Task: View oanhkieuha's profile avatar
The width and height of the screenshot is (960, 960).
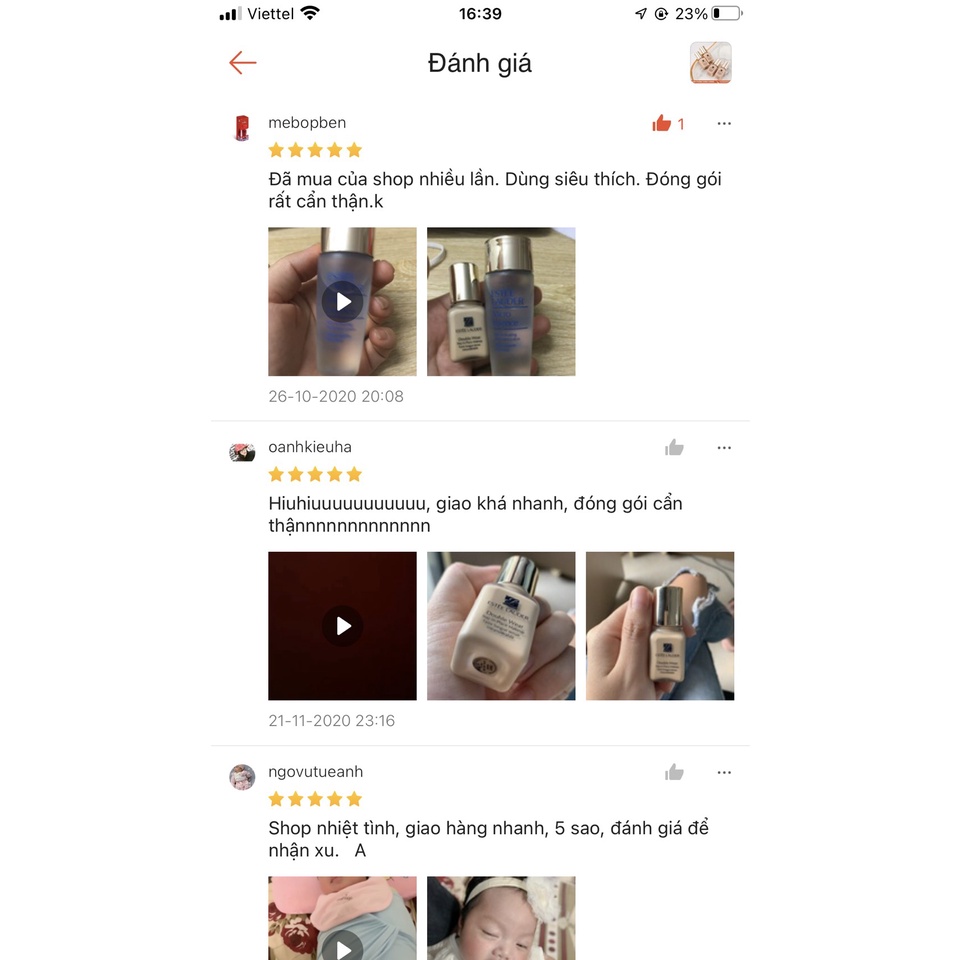Action: click(x=242, y=452)
